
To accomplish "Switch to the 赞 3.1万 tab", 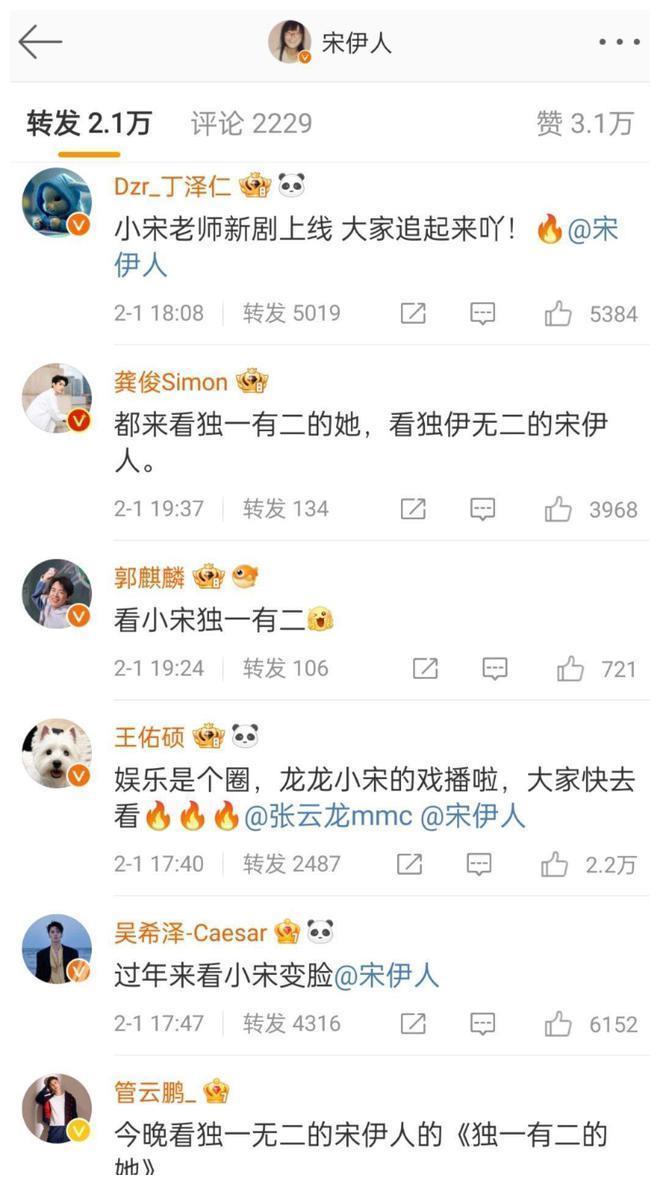I will pyautogui.click(x=584, y=123).
